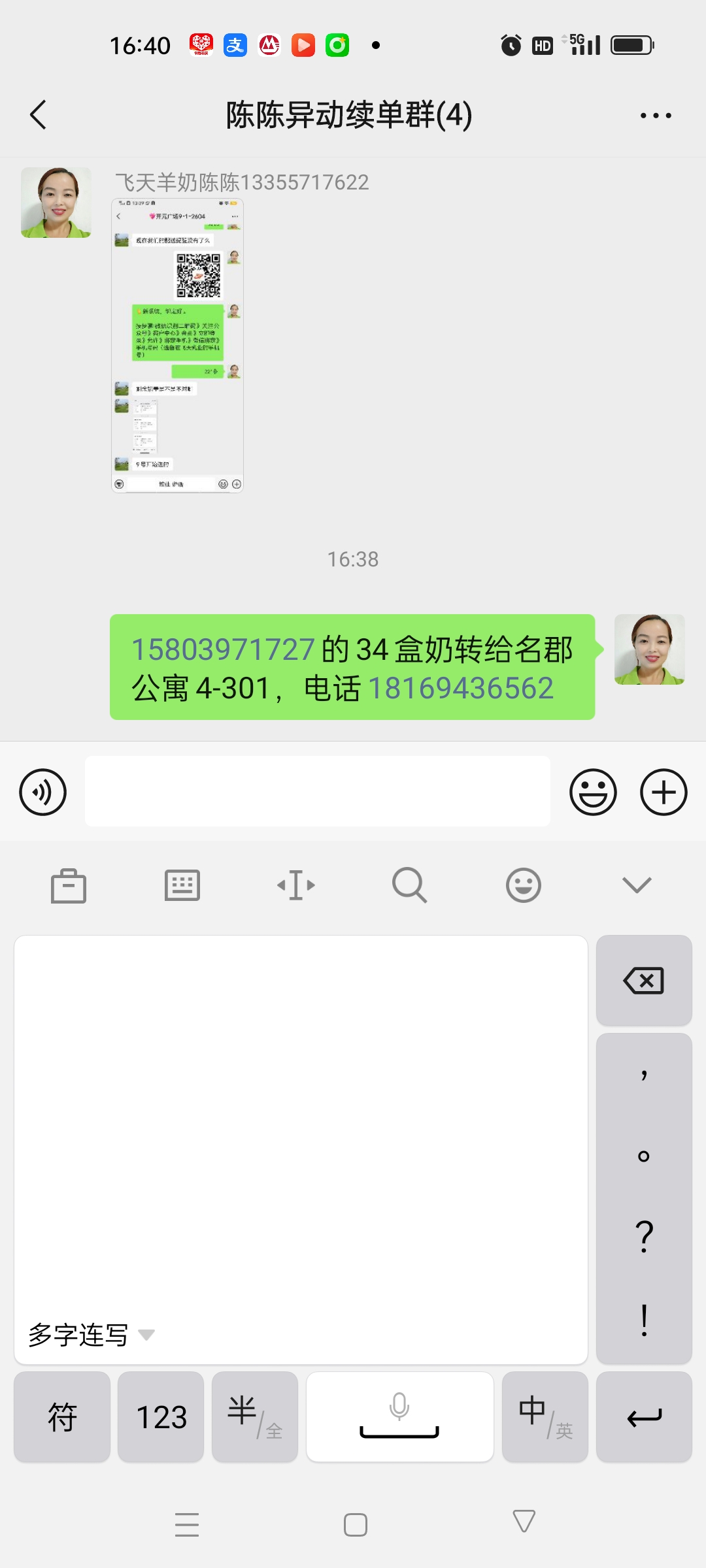The height and width of the screenshot is (1568, 706).
Task: Toggle 中/英 input language
Action: (x=545, y=1416)
